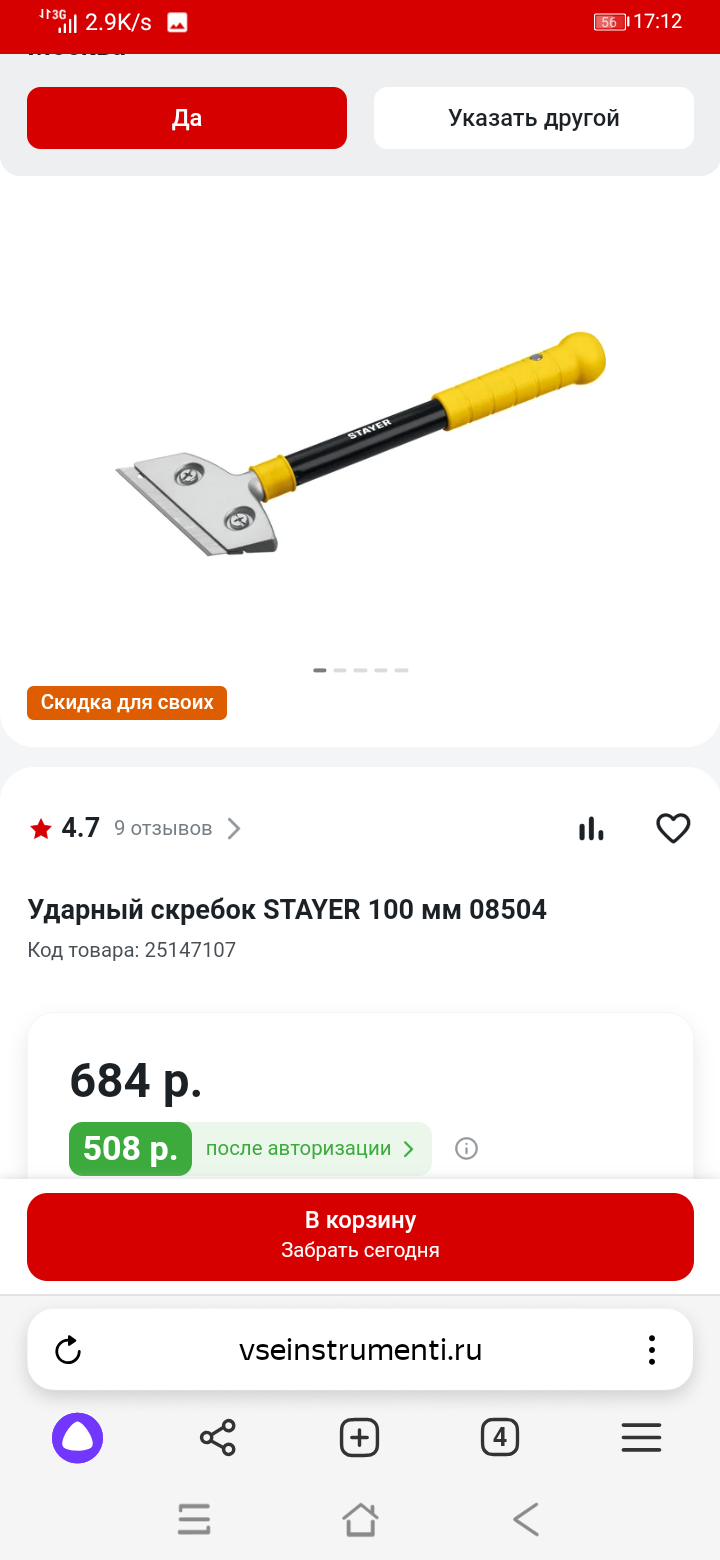
Task: Go back using the system back button
Action: [526, 1519]
